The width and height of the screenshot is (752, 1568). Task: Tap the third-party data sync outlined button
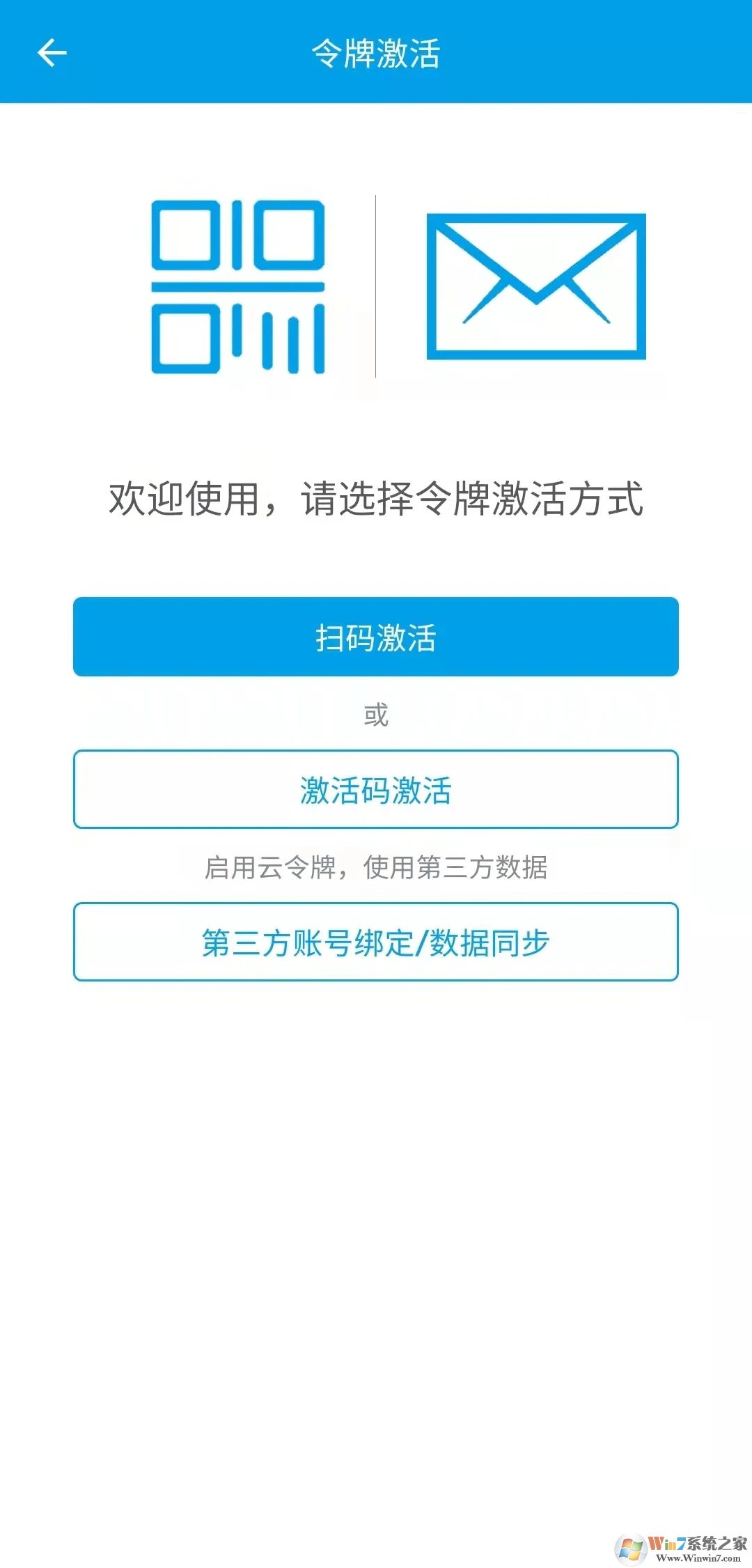coord(376,942)
